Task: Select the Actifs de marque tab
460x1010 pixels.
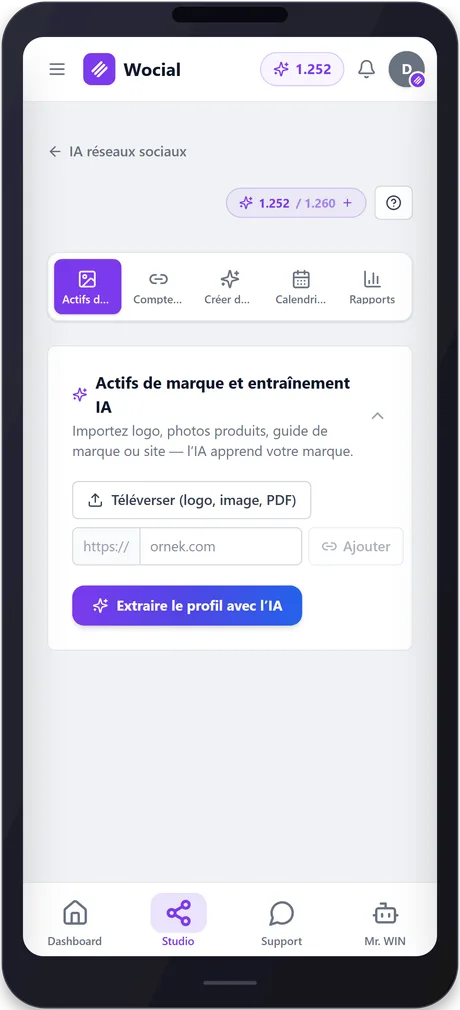Action: (88, 287)
